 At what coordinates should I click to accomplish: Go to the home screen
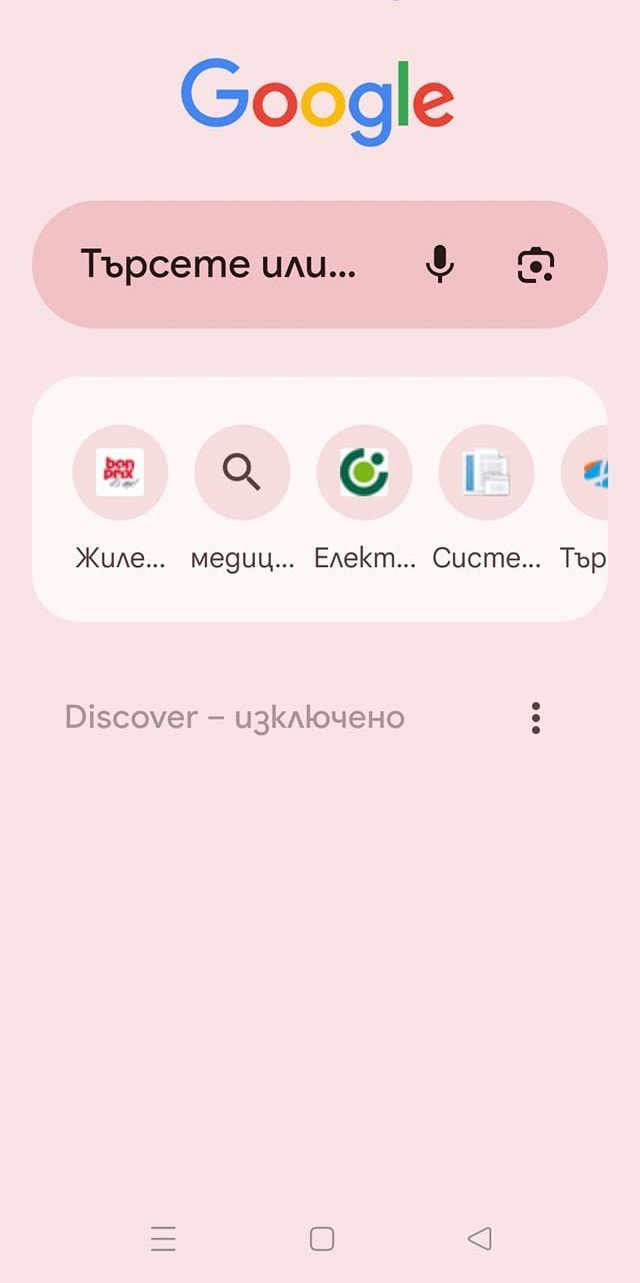tap(321, 1239)
